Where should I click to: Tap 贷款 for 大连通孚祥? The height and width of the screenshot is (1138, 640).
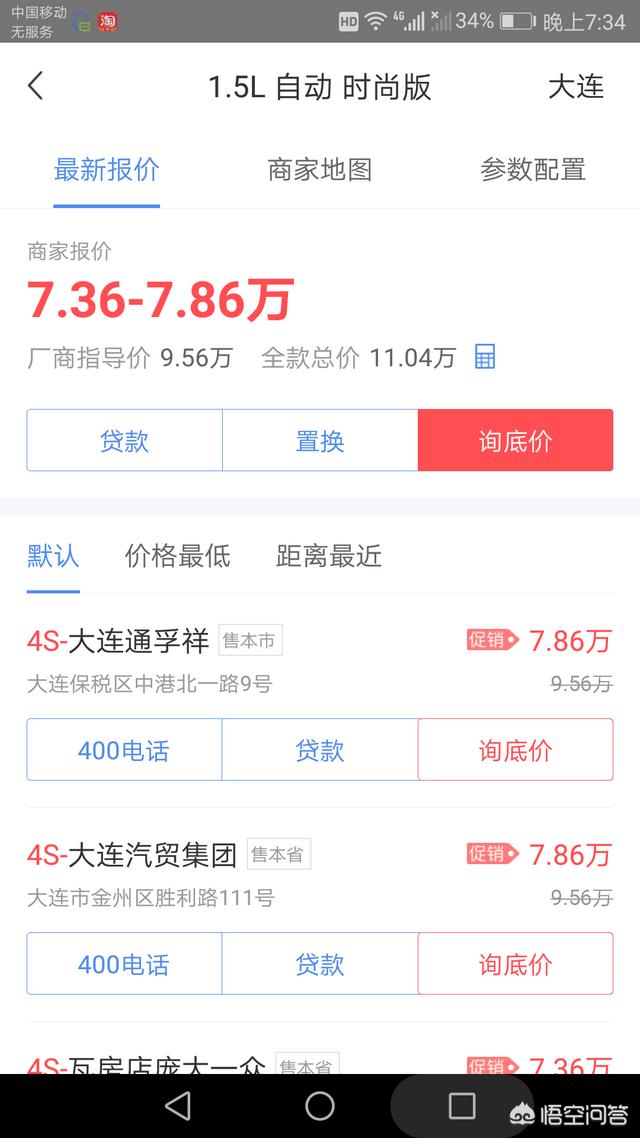point(320,750)
